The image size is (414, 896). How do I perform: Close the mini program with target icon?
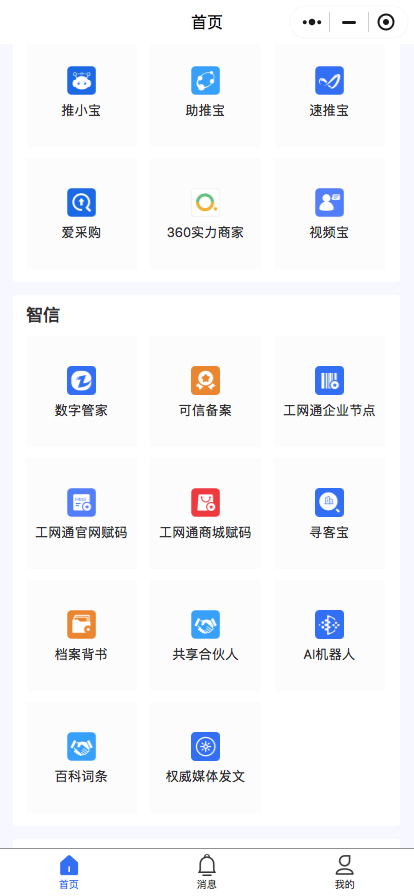coord(387,22)
